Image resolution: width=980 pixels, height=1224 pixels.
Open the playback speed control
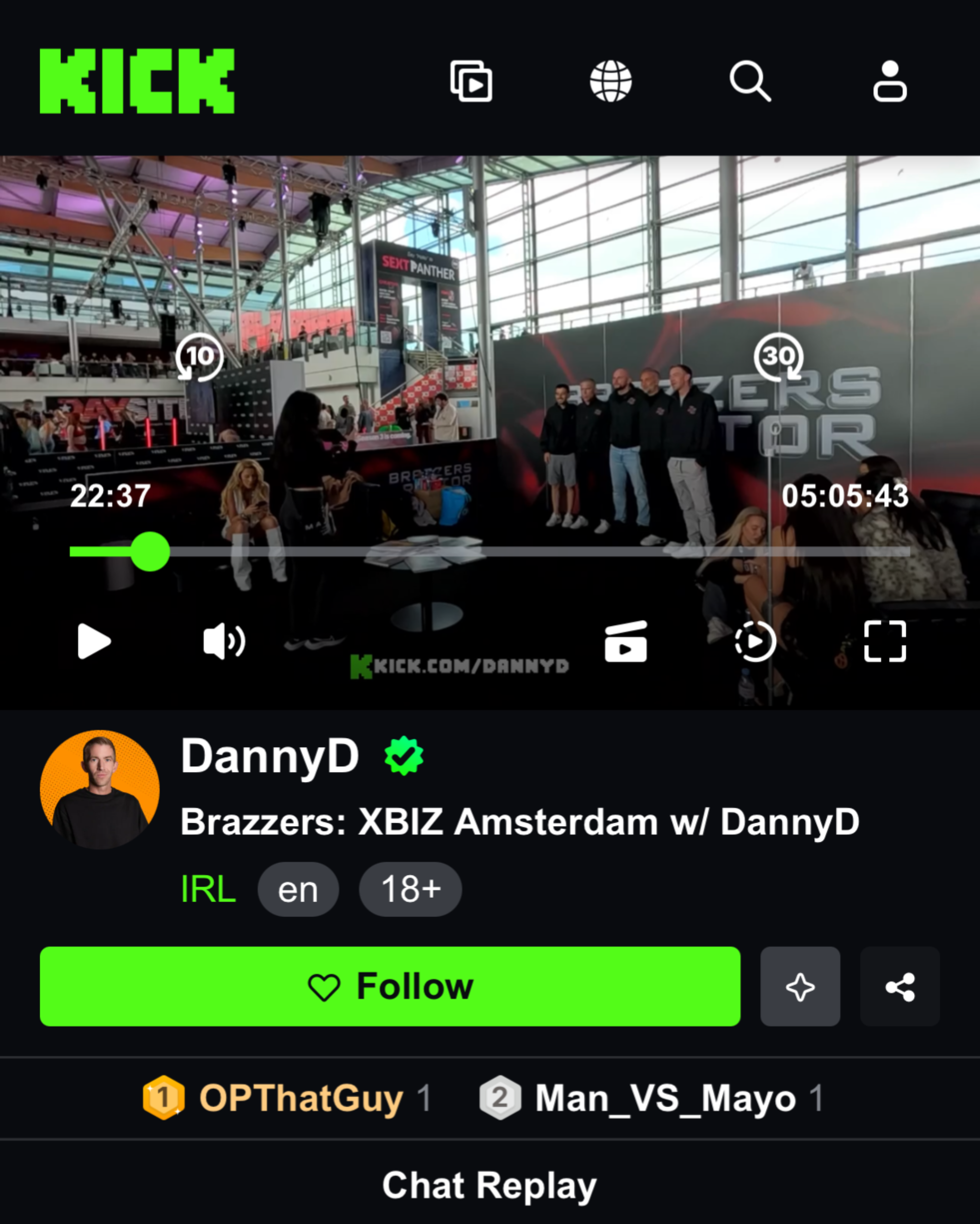tap(755, 642)
